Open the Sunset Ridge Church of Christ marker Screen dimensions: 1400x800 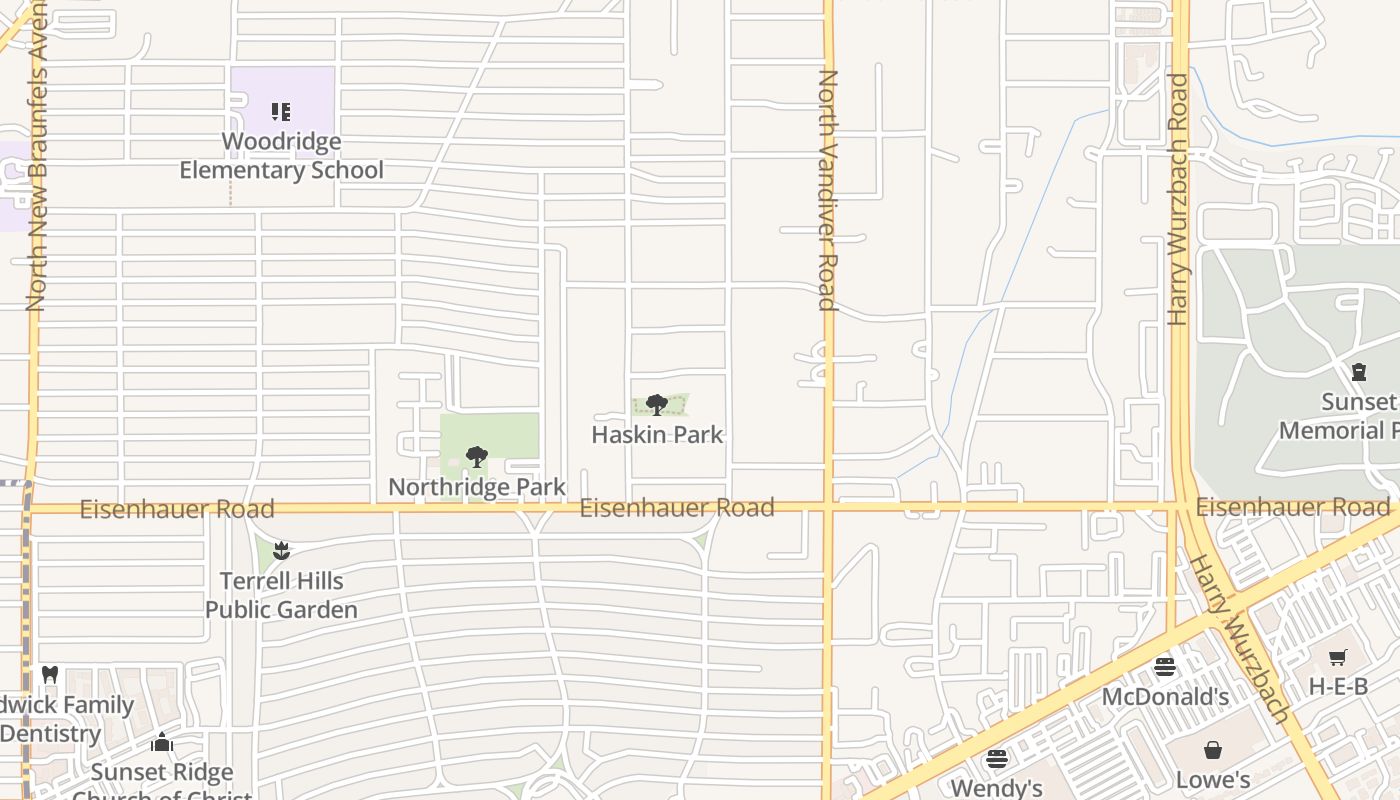point(162,743)
